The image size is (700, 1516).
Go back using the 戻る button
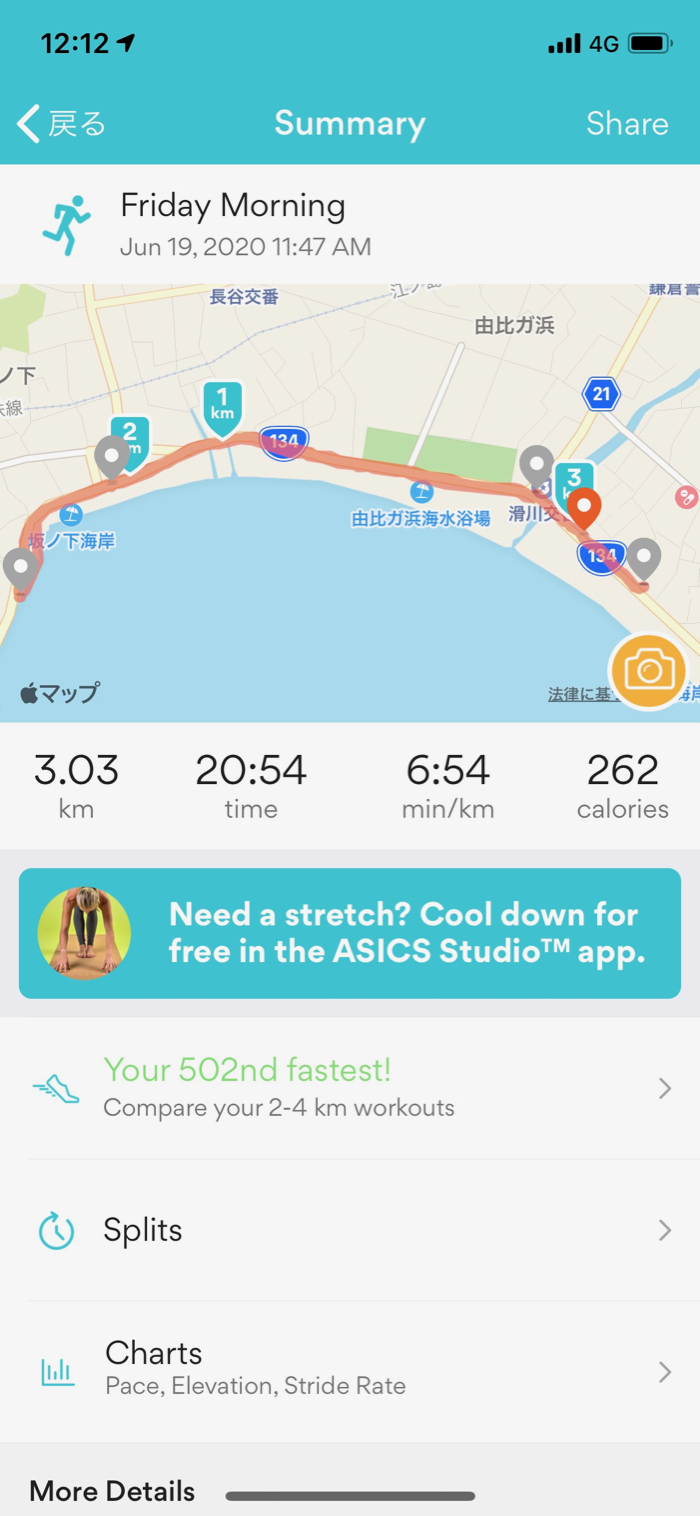(61, 124)
